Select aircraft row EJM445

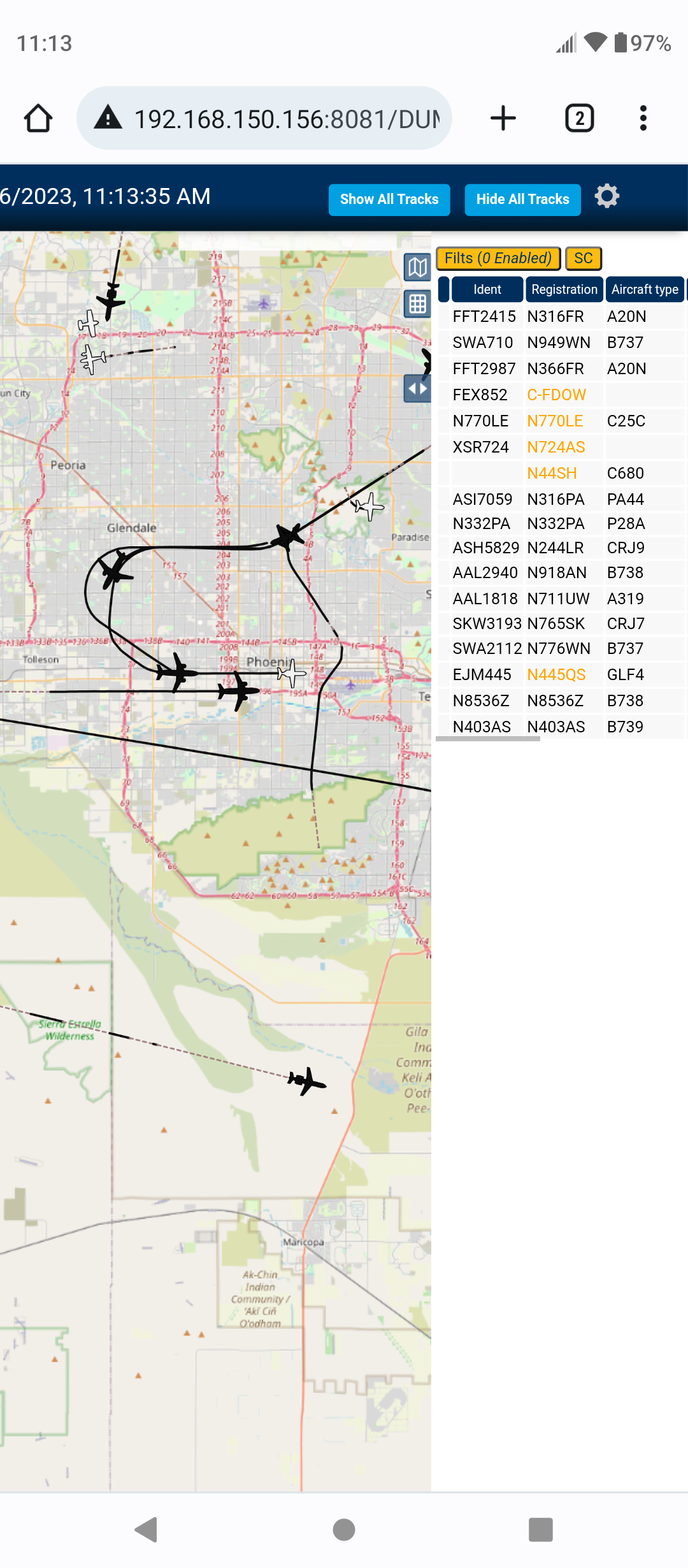coord(561,674)
